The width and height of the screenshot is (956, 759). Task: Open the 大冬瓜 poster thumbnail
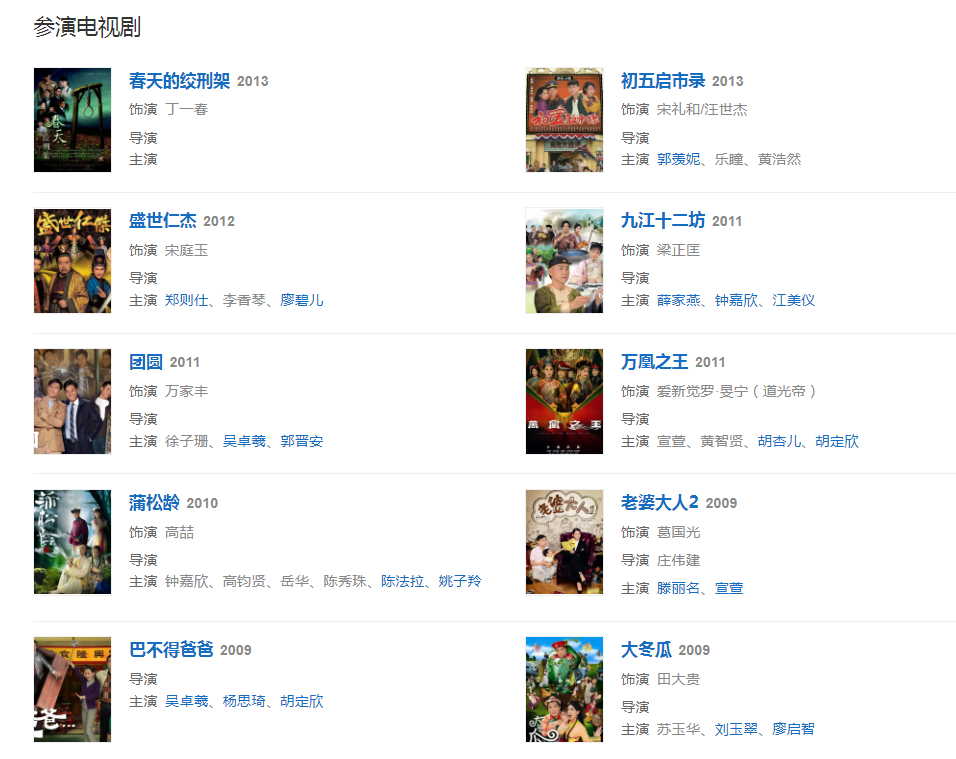click(564, 689)
